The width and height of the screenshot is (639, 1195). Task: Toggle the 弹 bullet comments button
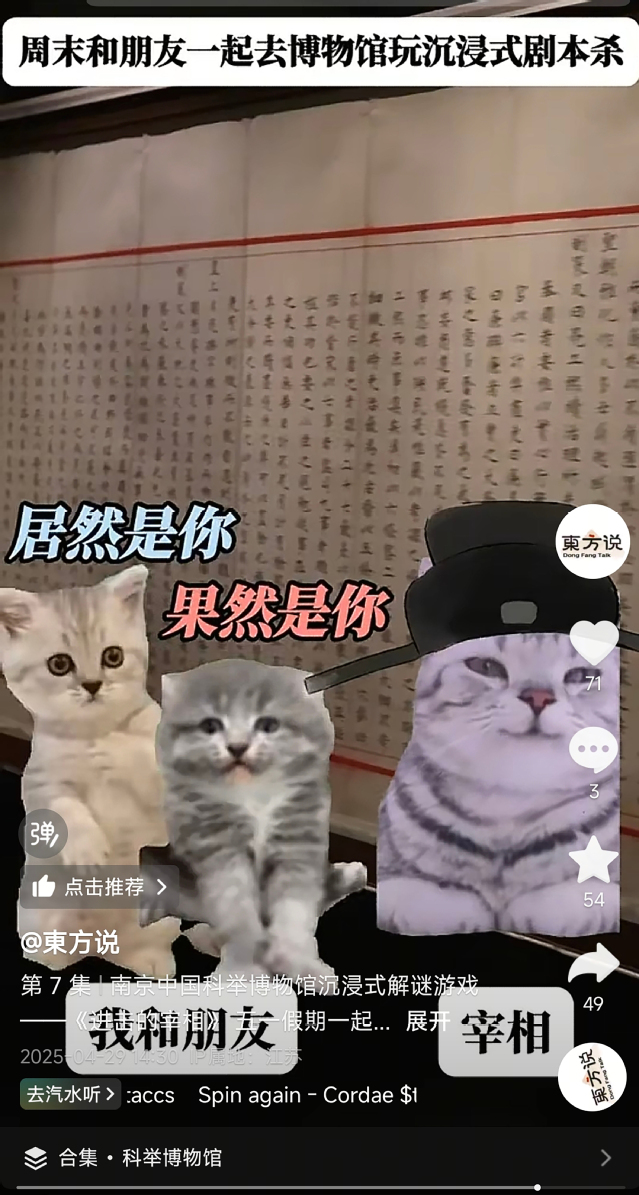pyautogui.click(x=43, y=834)
